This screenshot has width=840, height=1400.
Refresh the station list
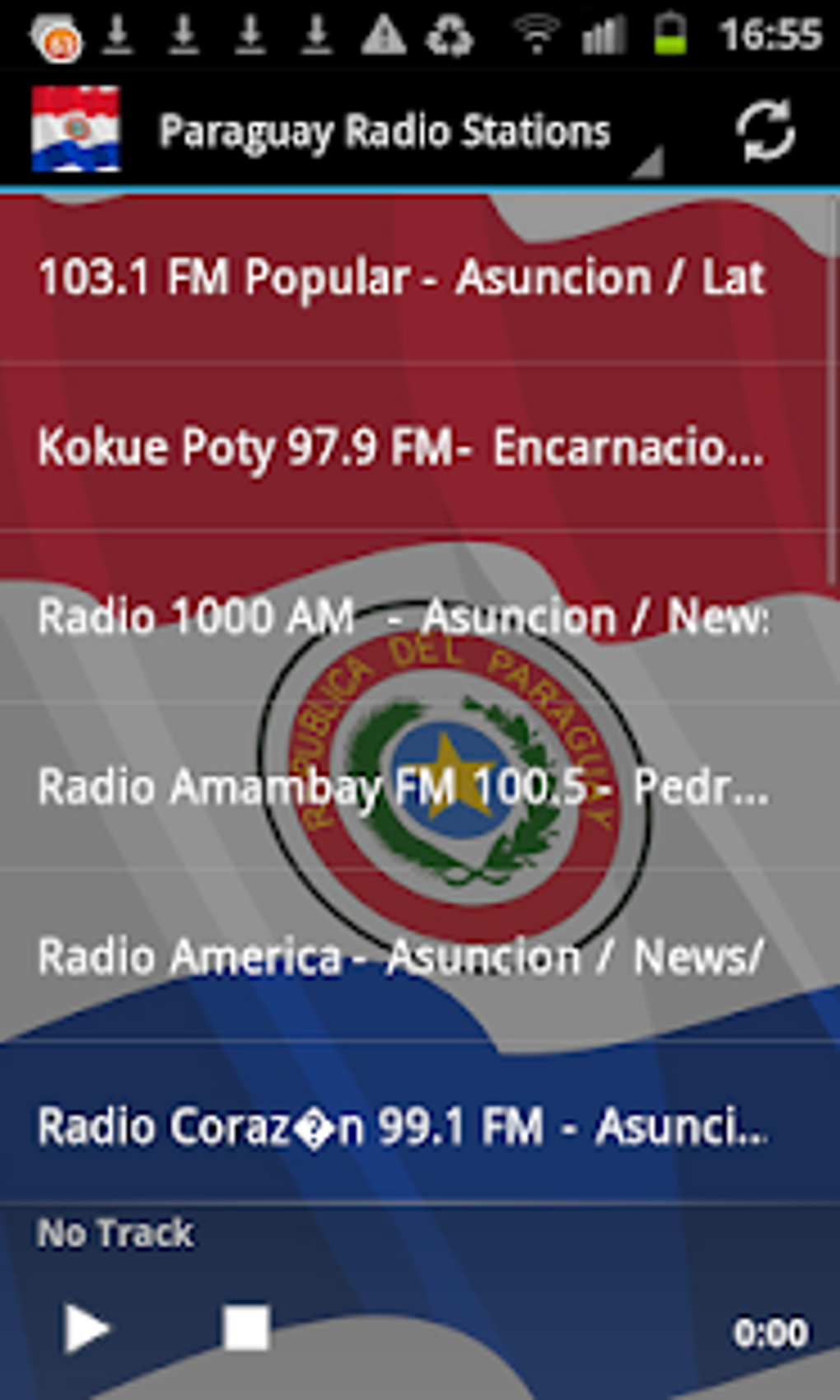point(764,132)
